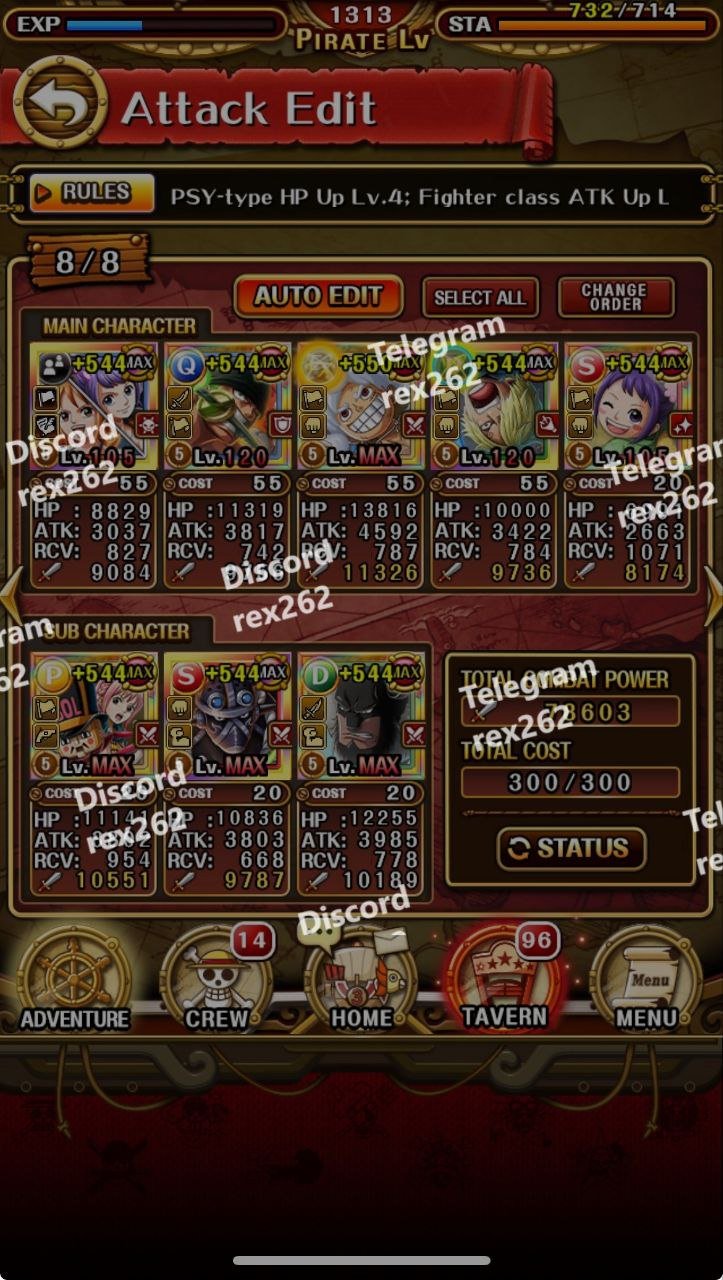
Task: Select sub character with 12255 HP
Action: 361,716
